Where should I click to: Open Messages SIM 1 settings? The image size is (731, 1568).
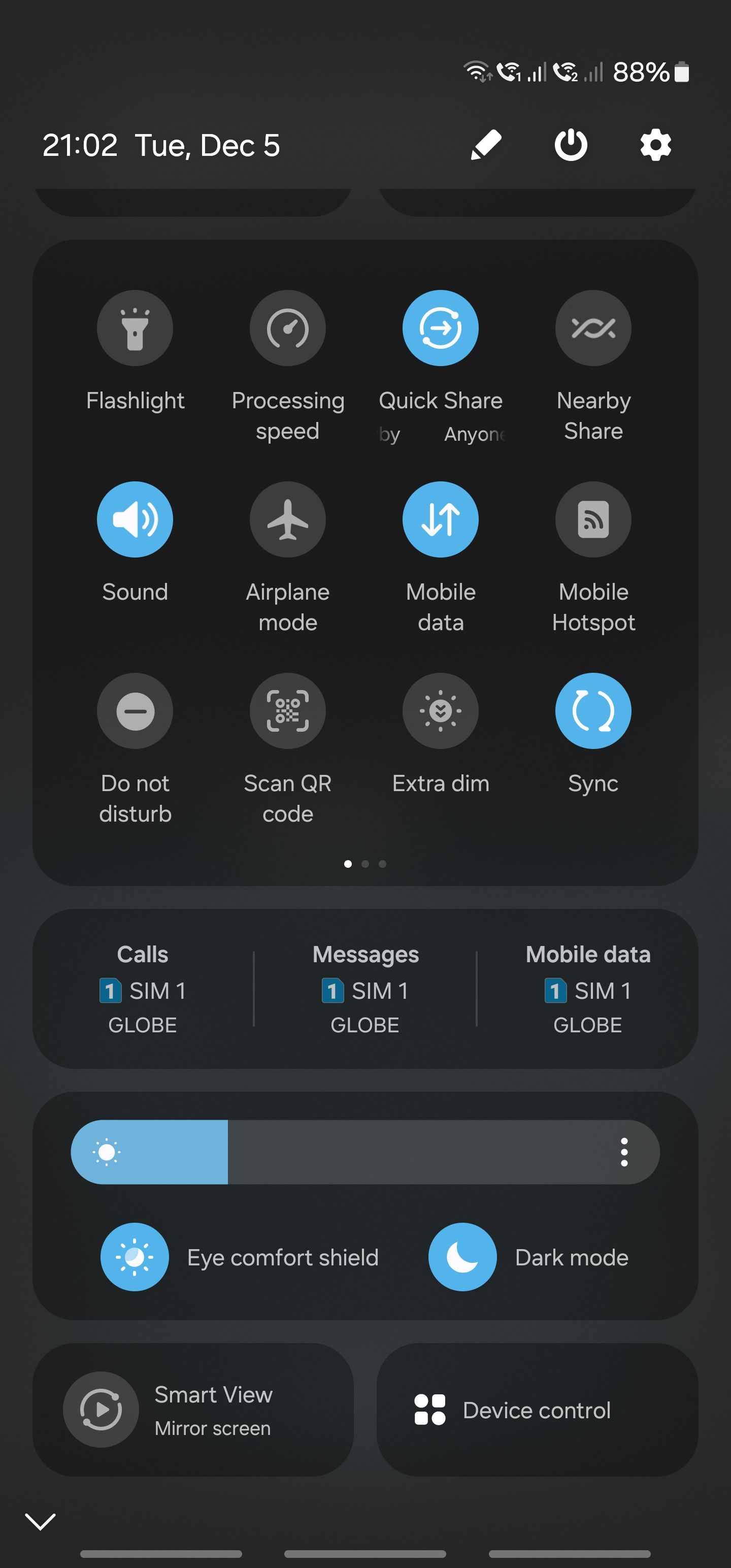pos(365,989)
